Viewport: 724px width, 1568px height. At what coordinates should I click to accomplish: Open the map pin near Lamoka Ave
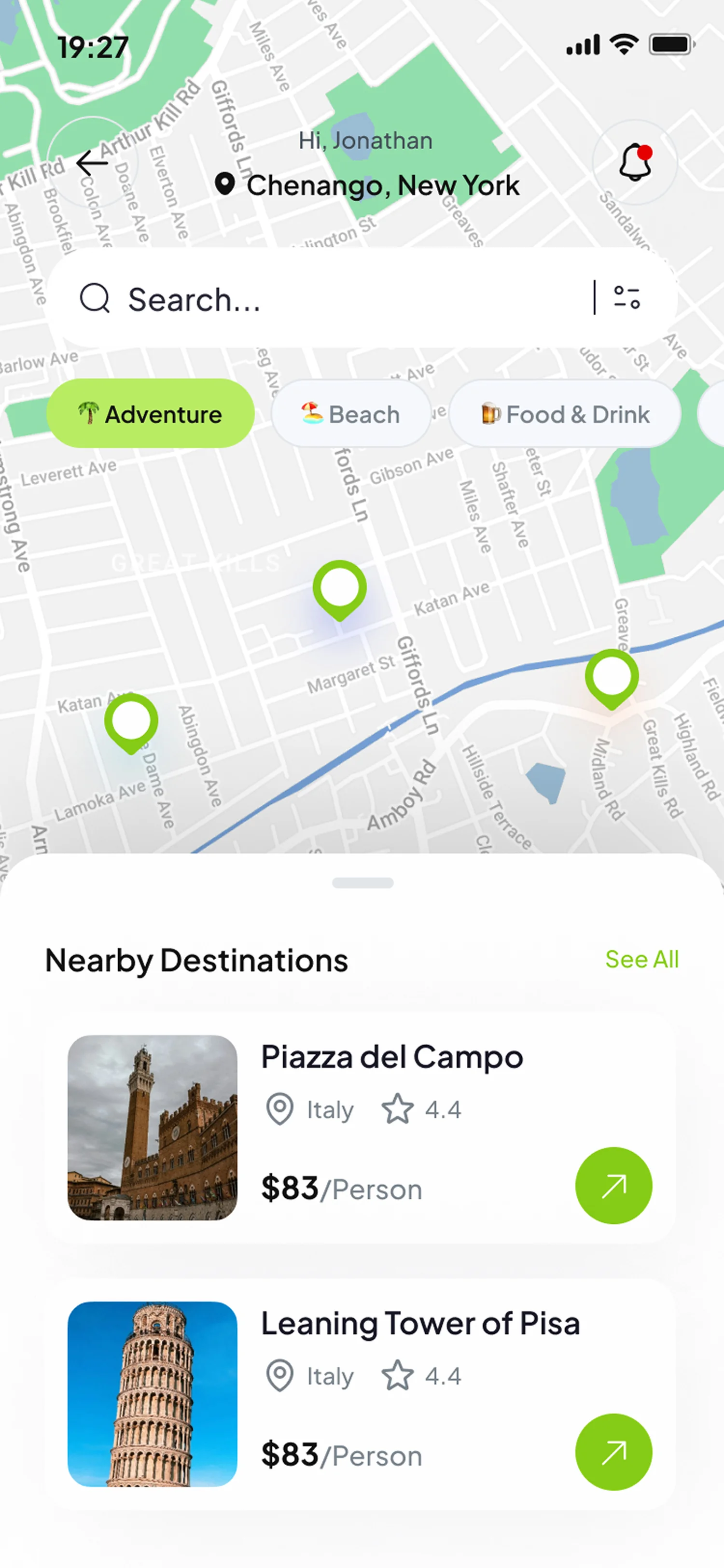click(x=131, y=722)
